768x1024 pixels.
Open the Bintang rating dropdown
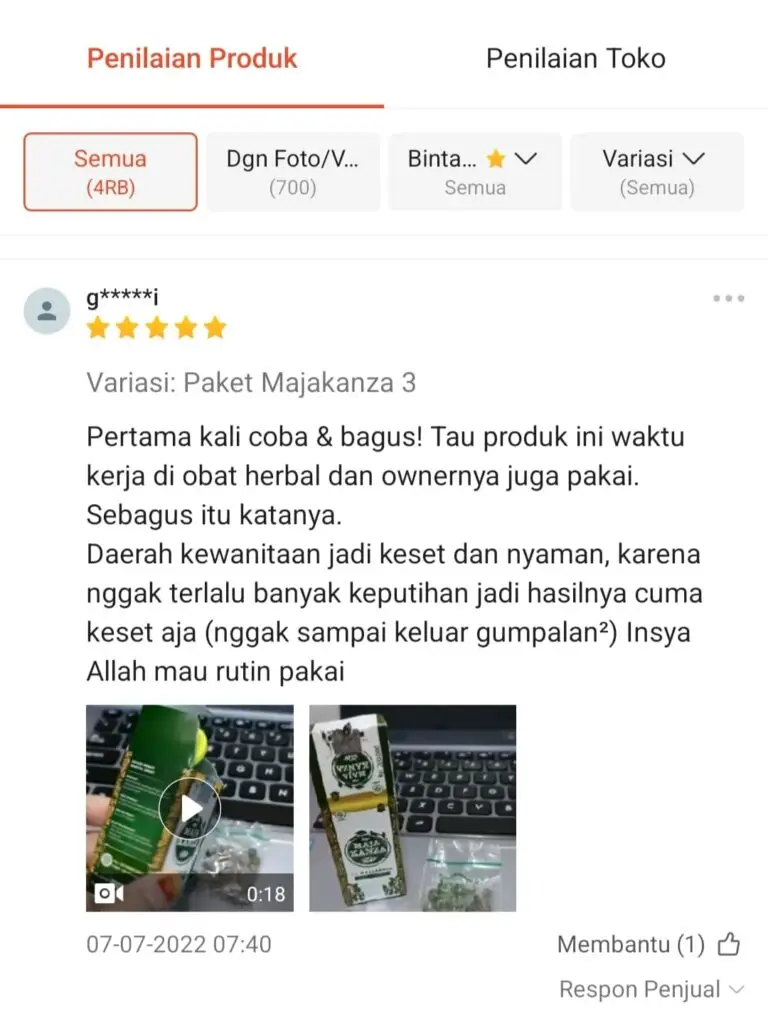(x=475, y=172)
